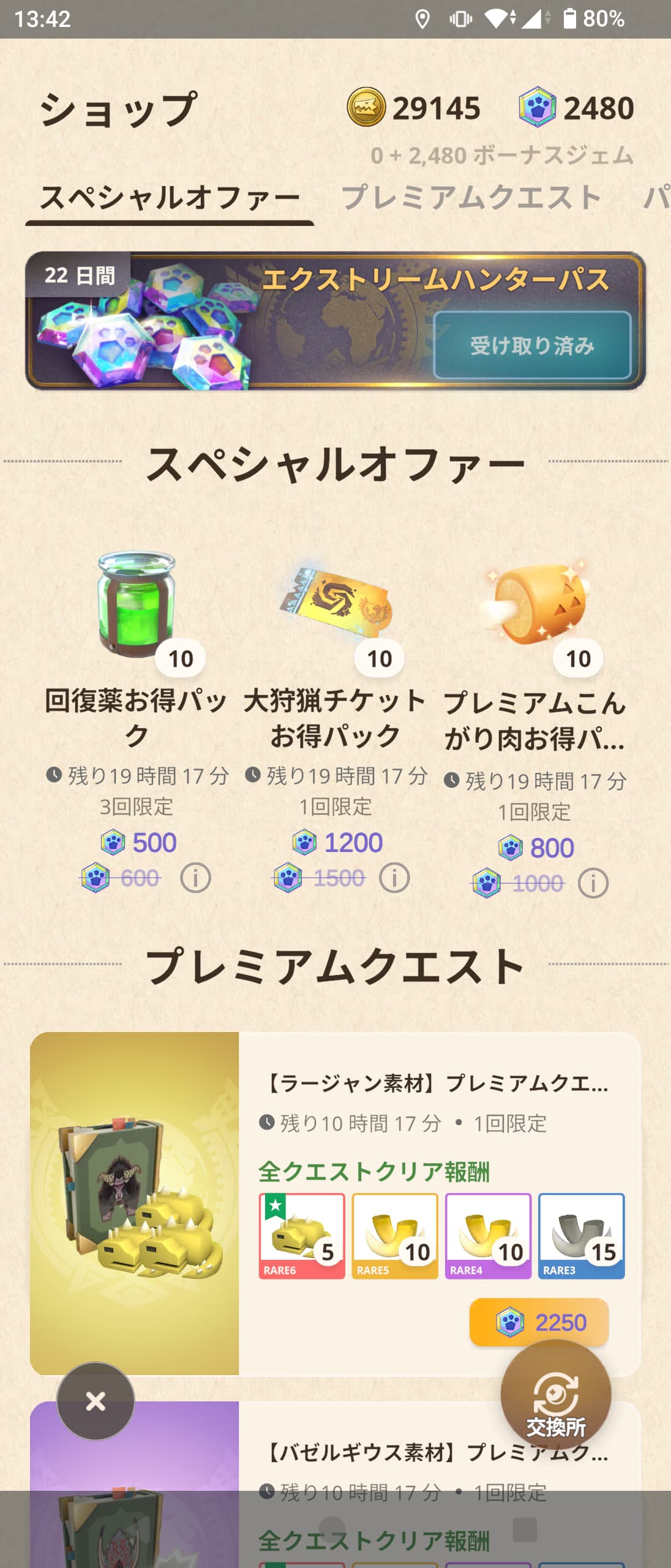Screen dimensions: 671x1568
Task: Show info for the 大狩猟チケットお得パック
Action: click(x=394, y=878)
